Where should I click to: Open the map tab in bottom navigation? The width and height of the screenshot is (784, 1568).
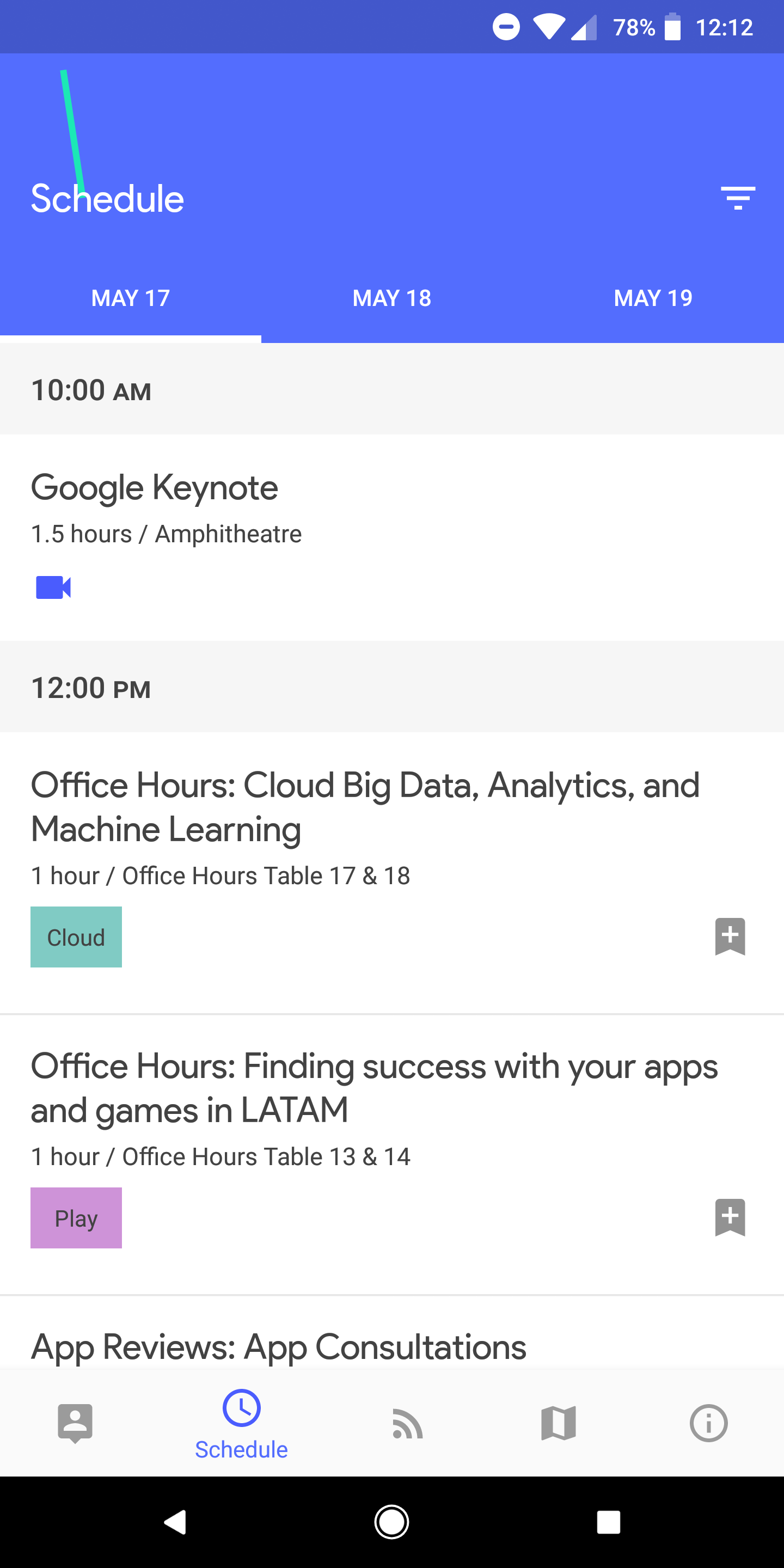[x=558, y=1423]
